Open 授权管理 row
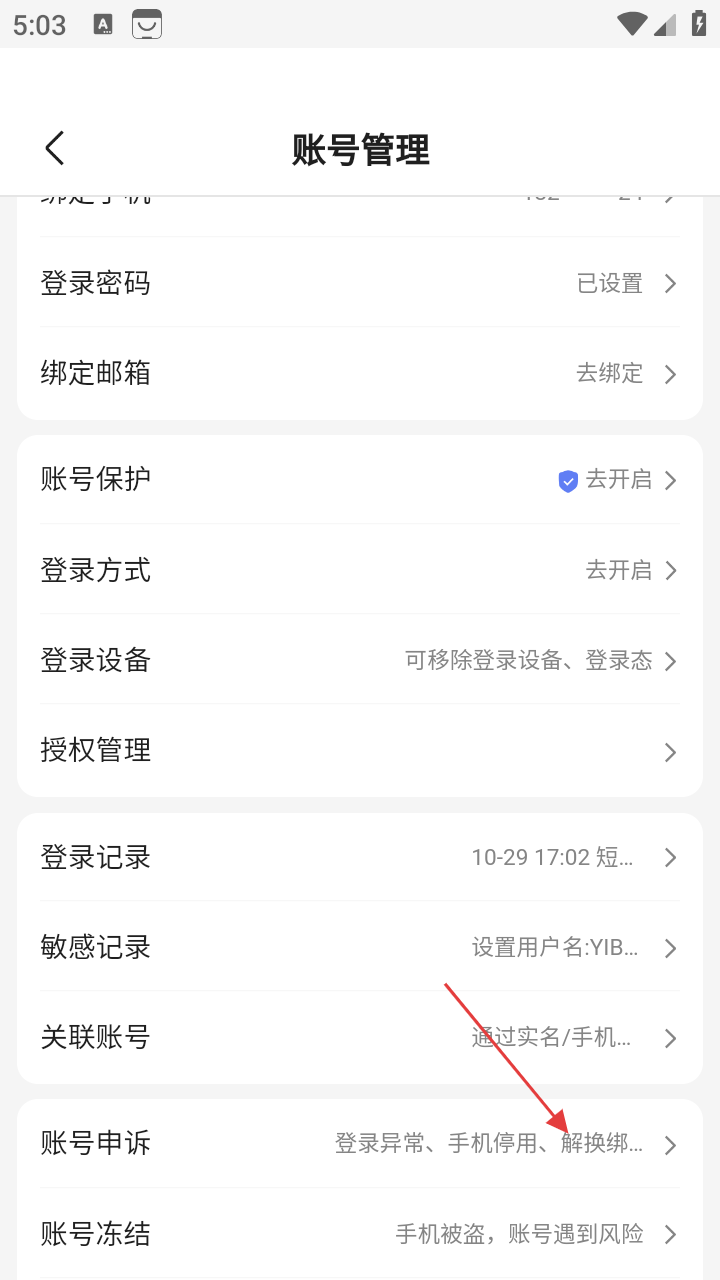The height and width of the screenshot is (1280, 720). pos(360,750)
